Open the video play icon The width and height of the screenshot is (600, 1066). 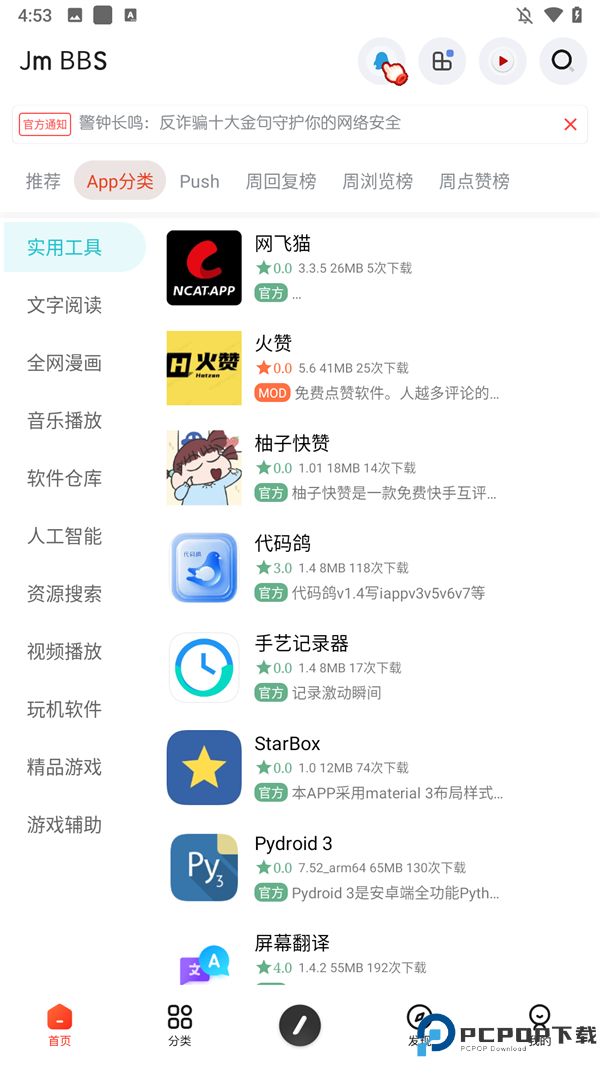[x=502, y=62]
